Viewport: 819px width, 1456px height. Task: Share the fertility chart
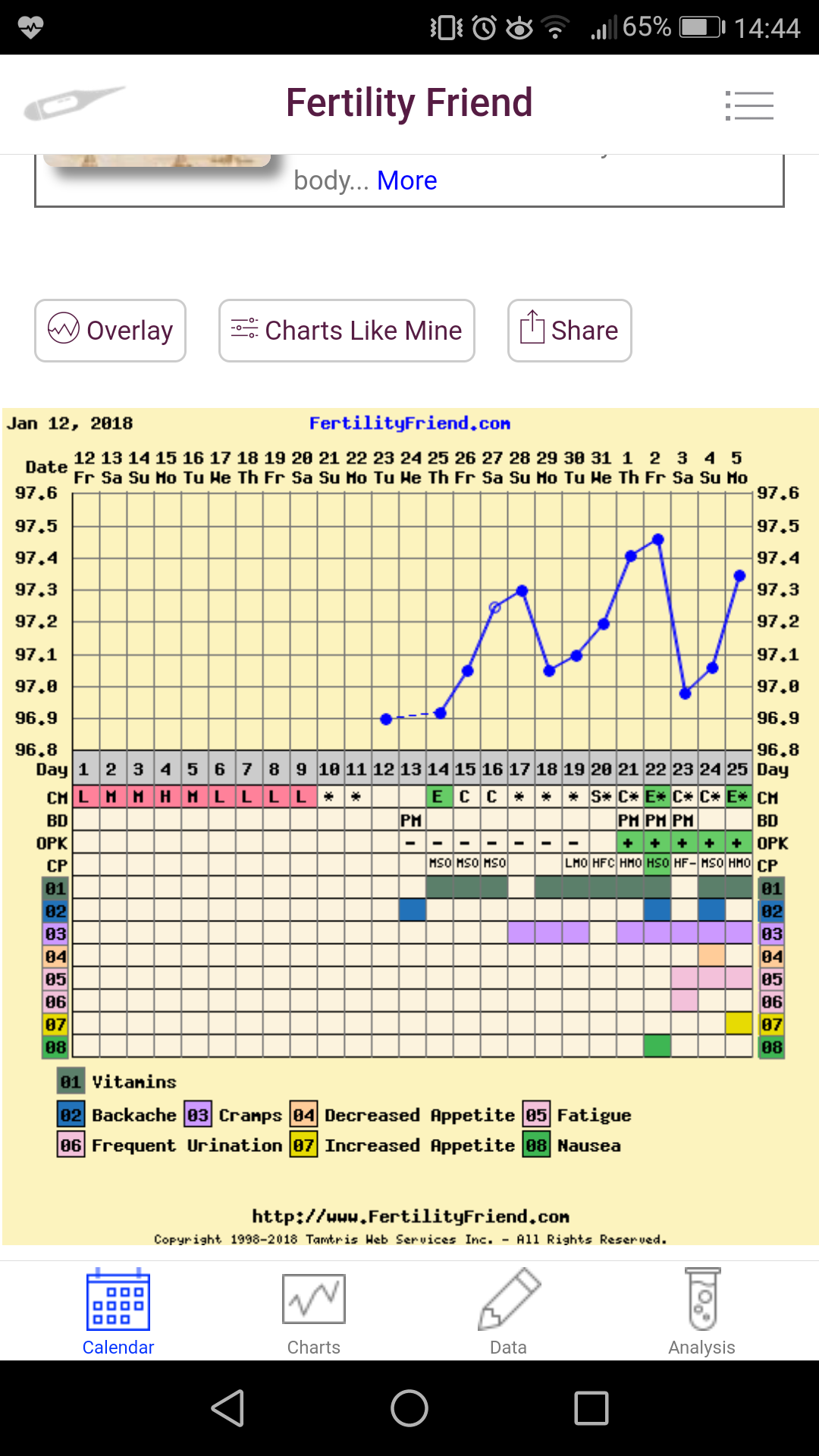coord(570,331)
